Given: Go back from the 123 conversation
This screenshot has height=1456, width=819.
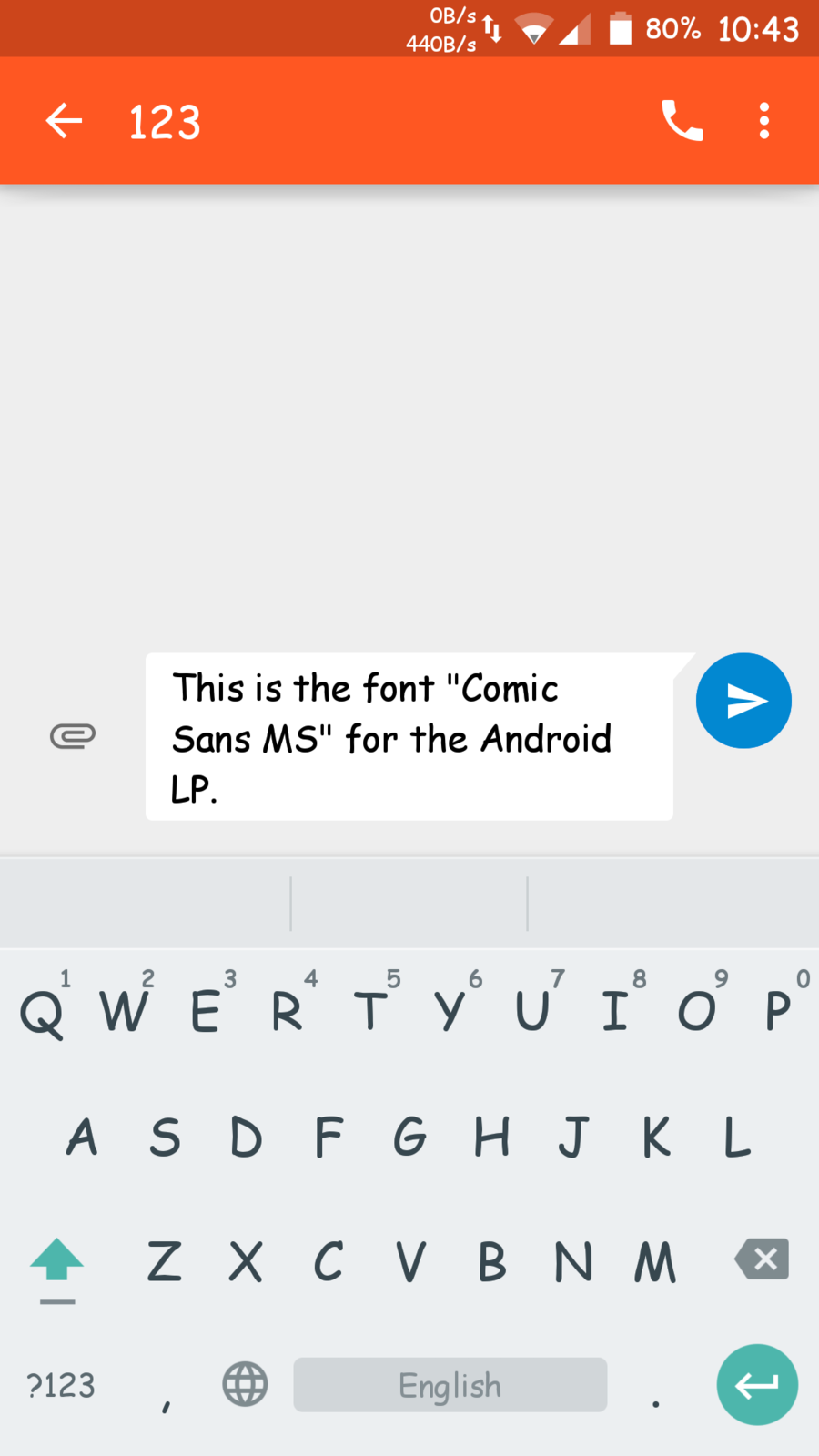Looking at the screenshot, I should (64, 120).
